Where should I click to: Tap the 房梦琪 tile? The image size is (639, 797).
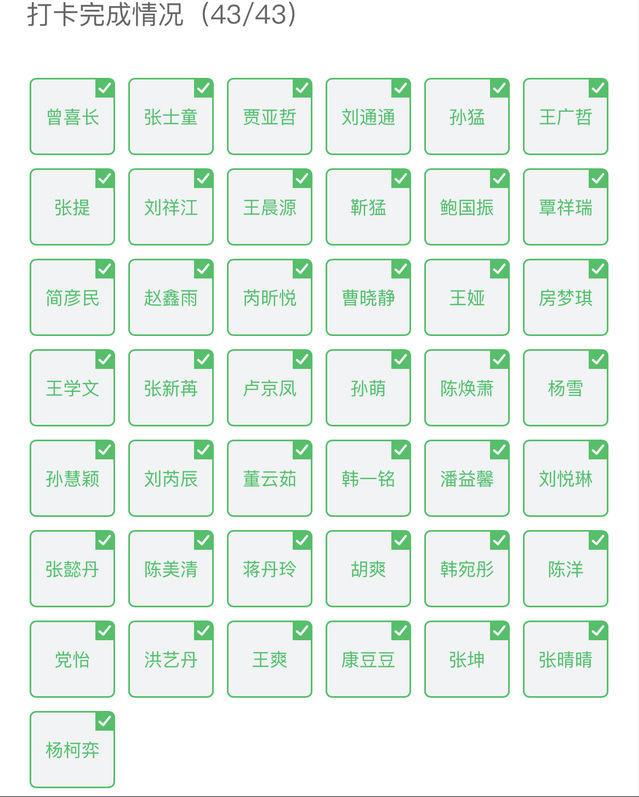coord(565,298)
